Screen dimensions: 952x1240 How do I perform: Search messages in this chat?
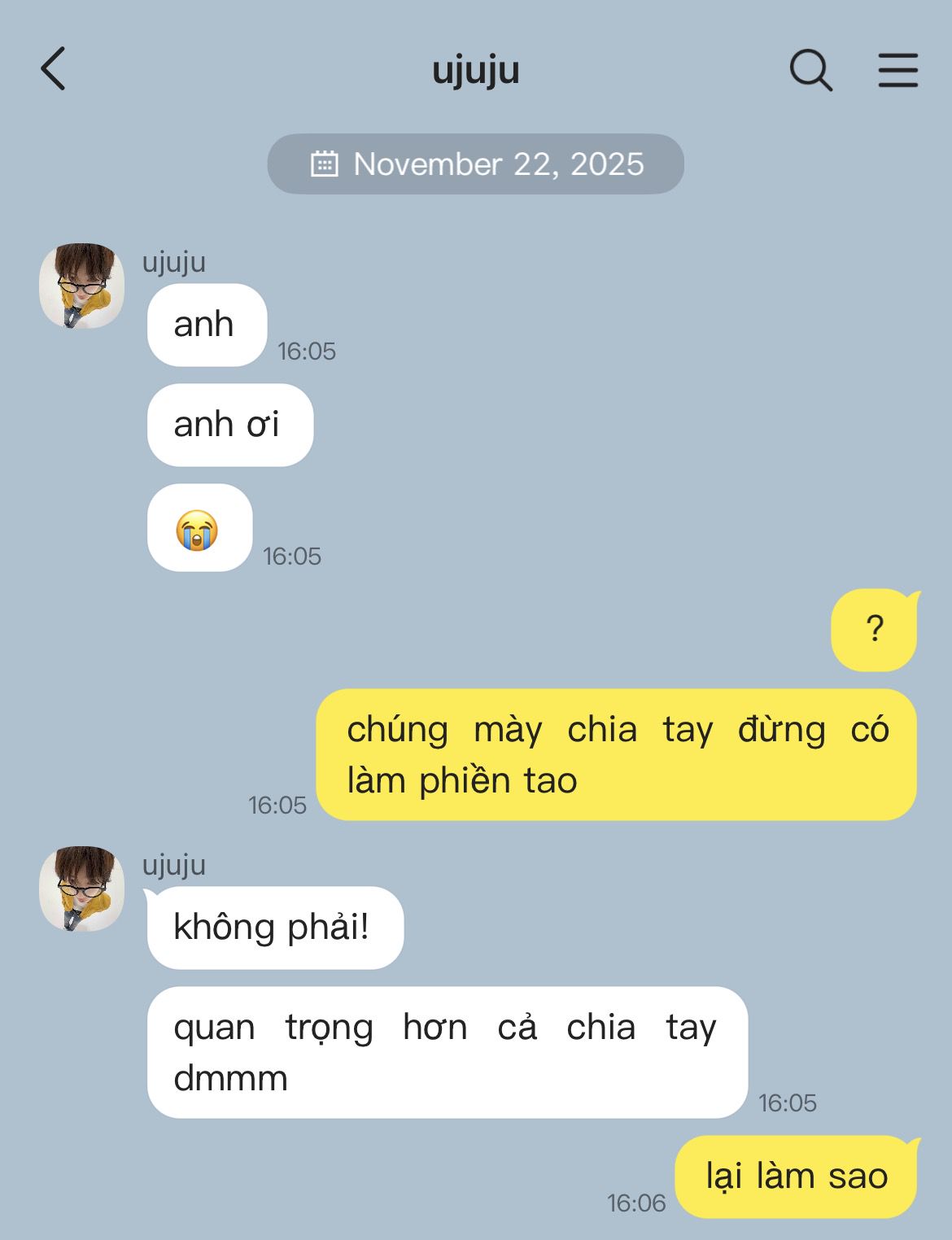(810, 70)
